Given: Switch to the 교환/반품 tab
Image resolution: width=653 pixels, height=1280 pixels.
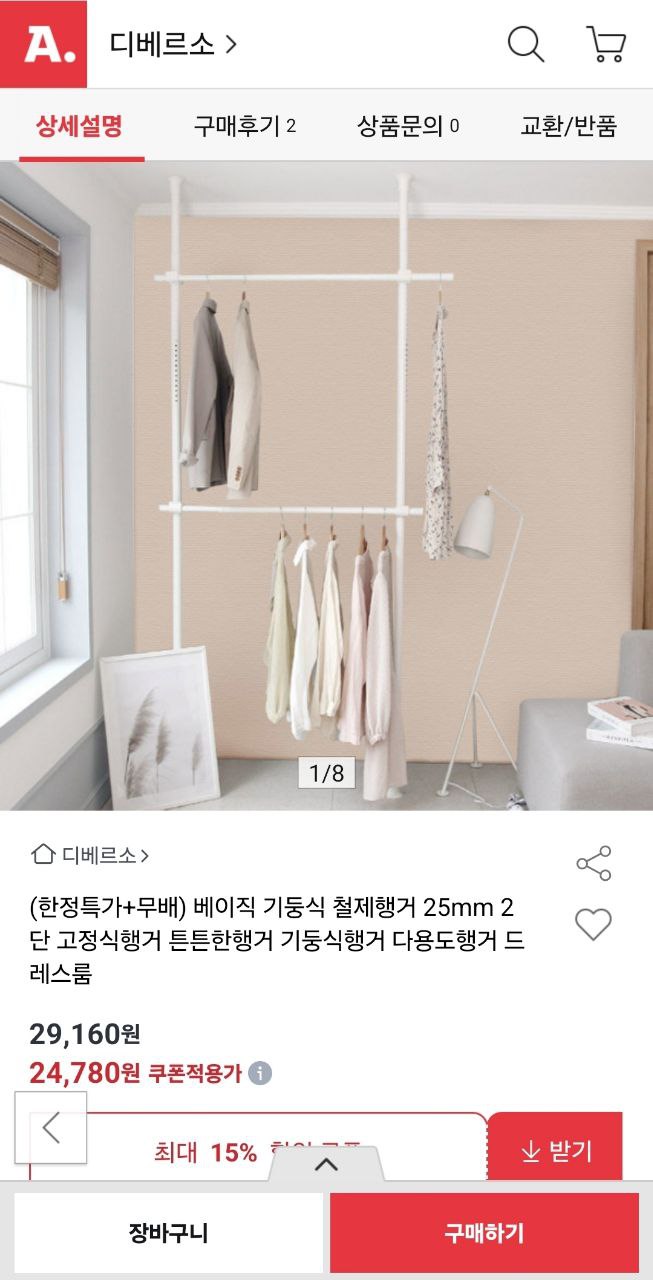Looking at the screenshot, I should point(568,126).
